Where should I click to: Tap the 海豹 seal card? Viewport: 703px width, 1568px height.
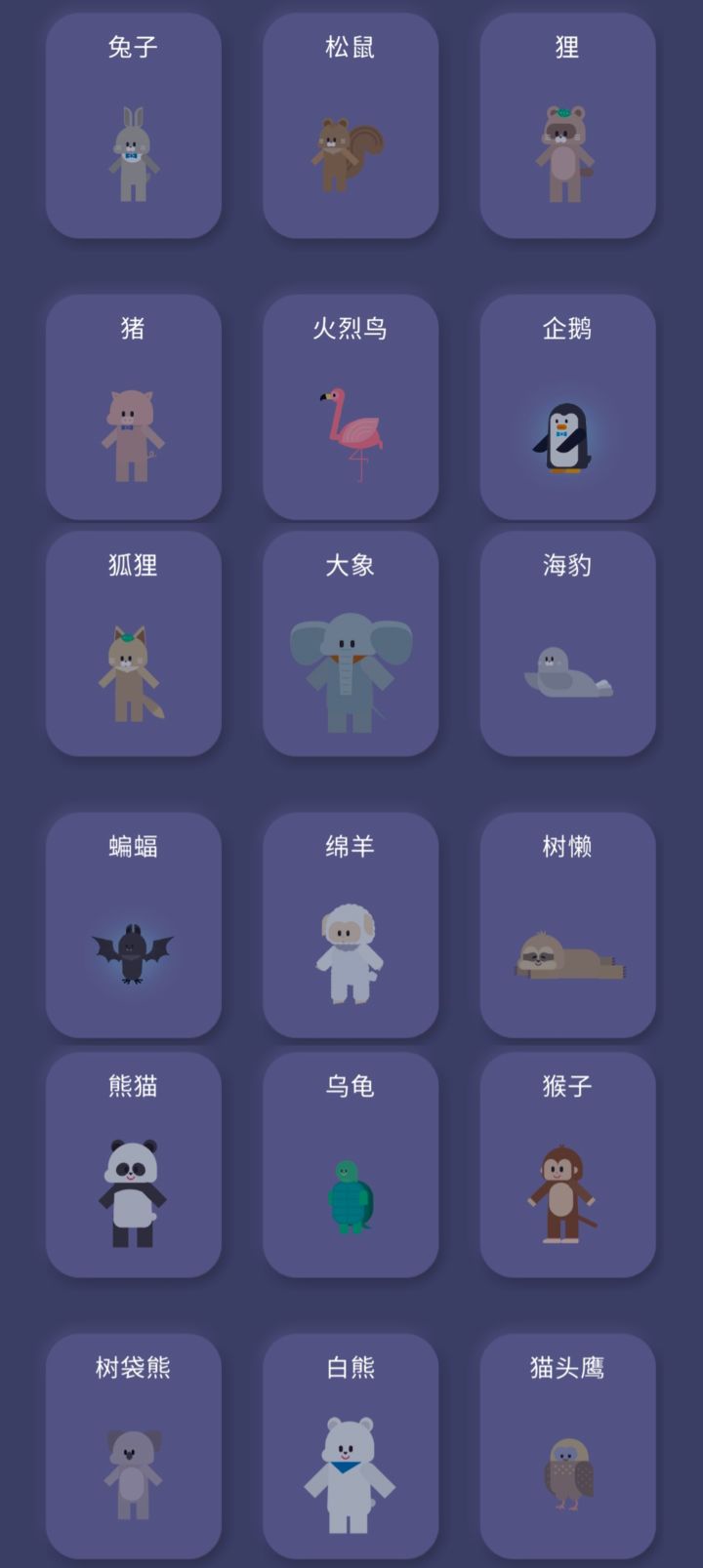pyautogui.click(x=567, y=644)
